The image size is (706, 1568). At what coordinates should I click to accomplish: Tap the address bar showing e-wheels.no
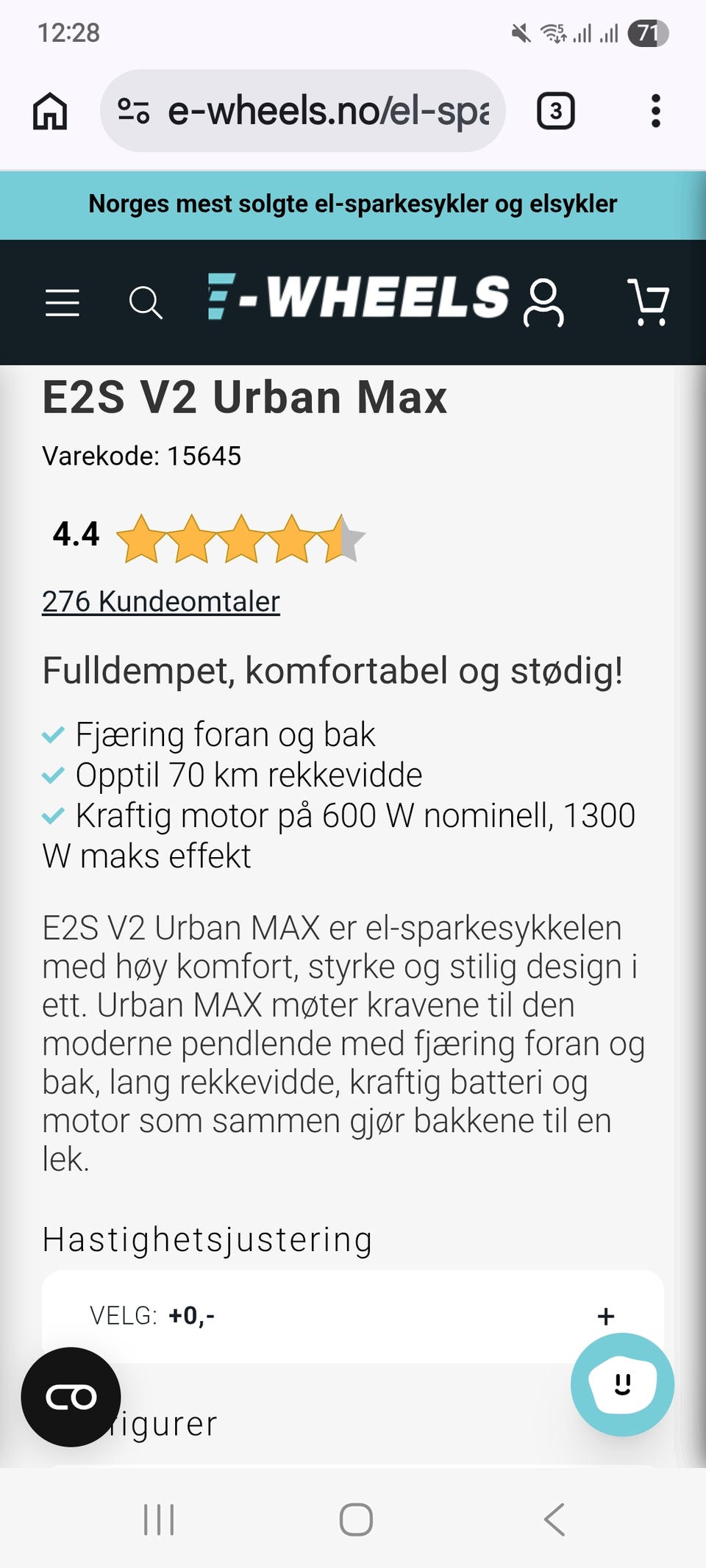coord(303,110)
